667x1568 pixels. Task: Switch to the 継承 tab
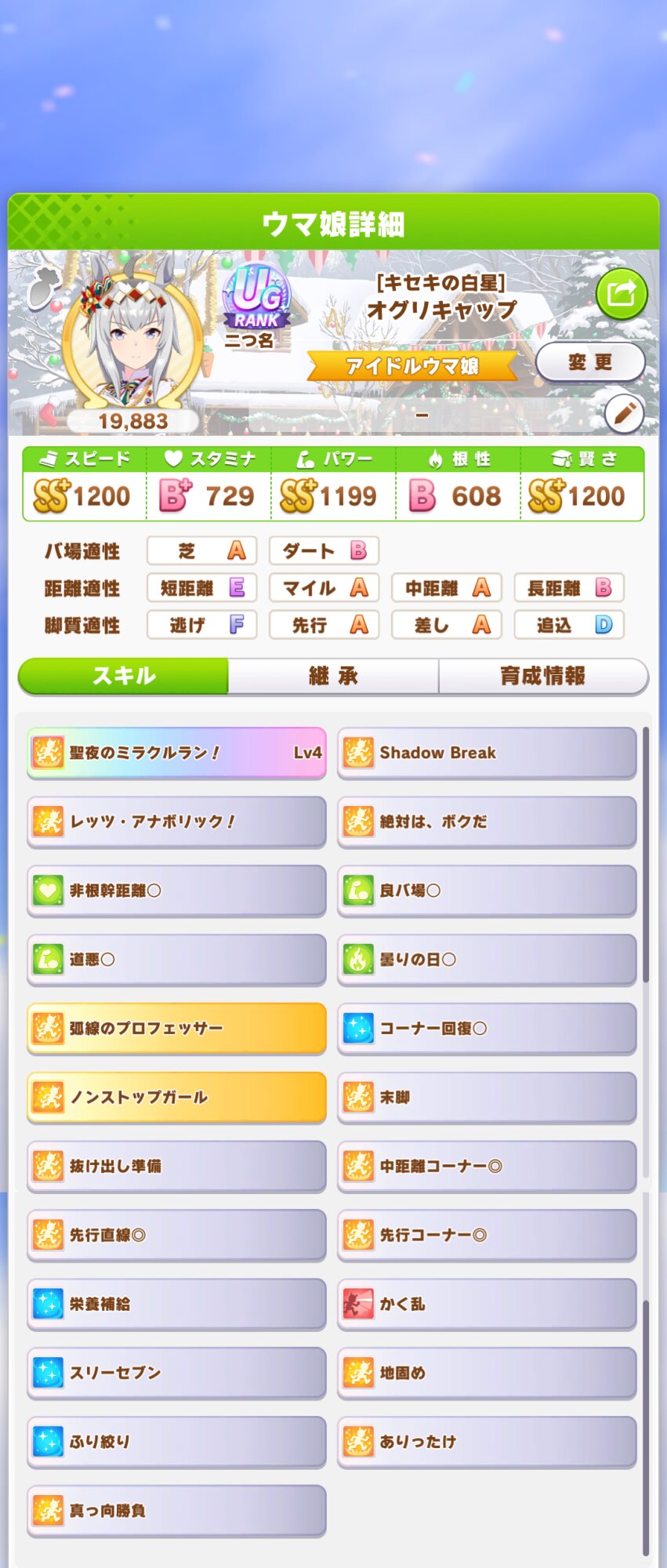333,676
